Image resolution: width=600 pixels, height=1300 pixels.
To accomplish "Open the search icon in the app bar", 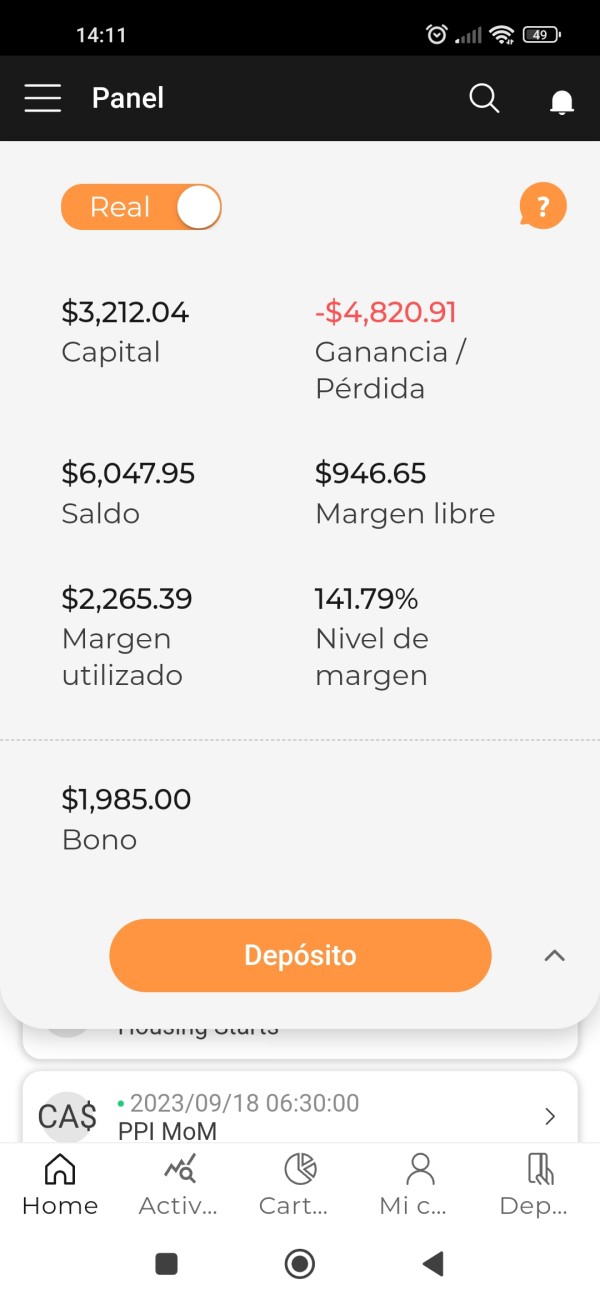I will pos(484,98).
